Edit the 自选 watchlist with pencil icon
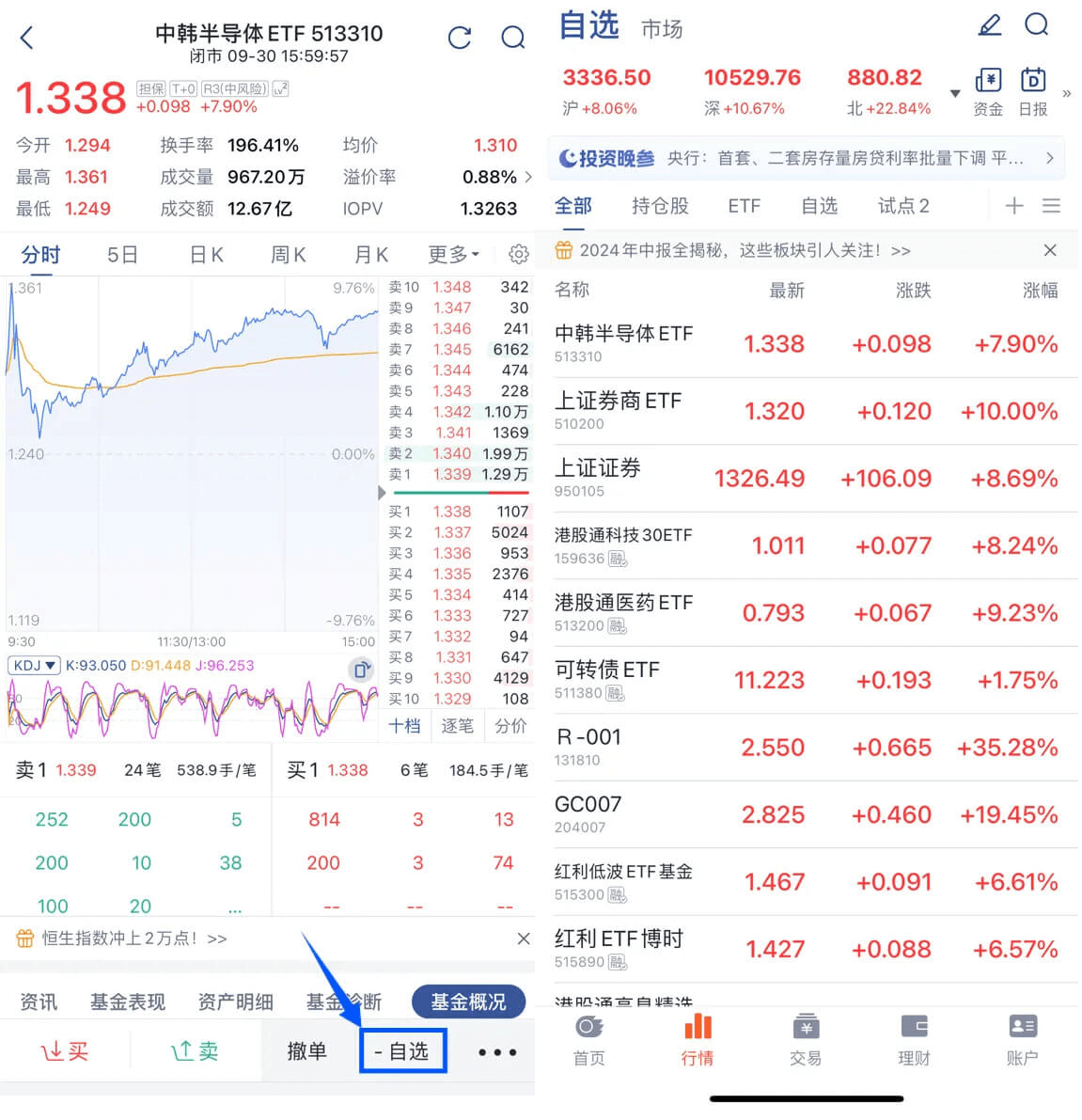 (x=990, y=25)
